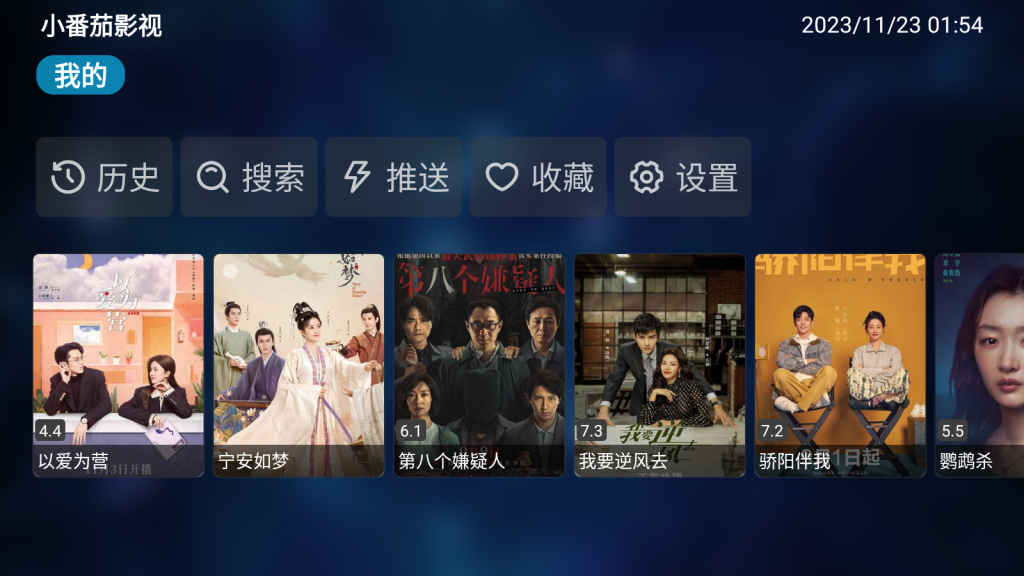Choose the 我要逆风去 card
The image size is (1024, 576).
(x=659, y=365)
